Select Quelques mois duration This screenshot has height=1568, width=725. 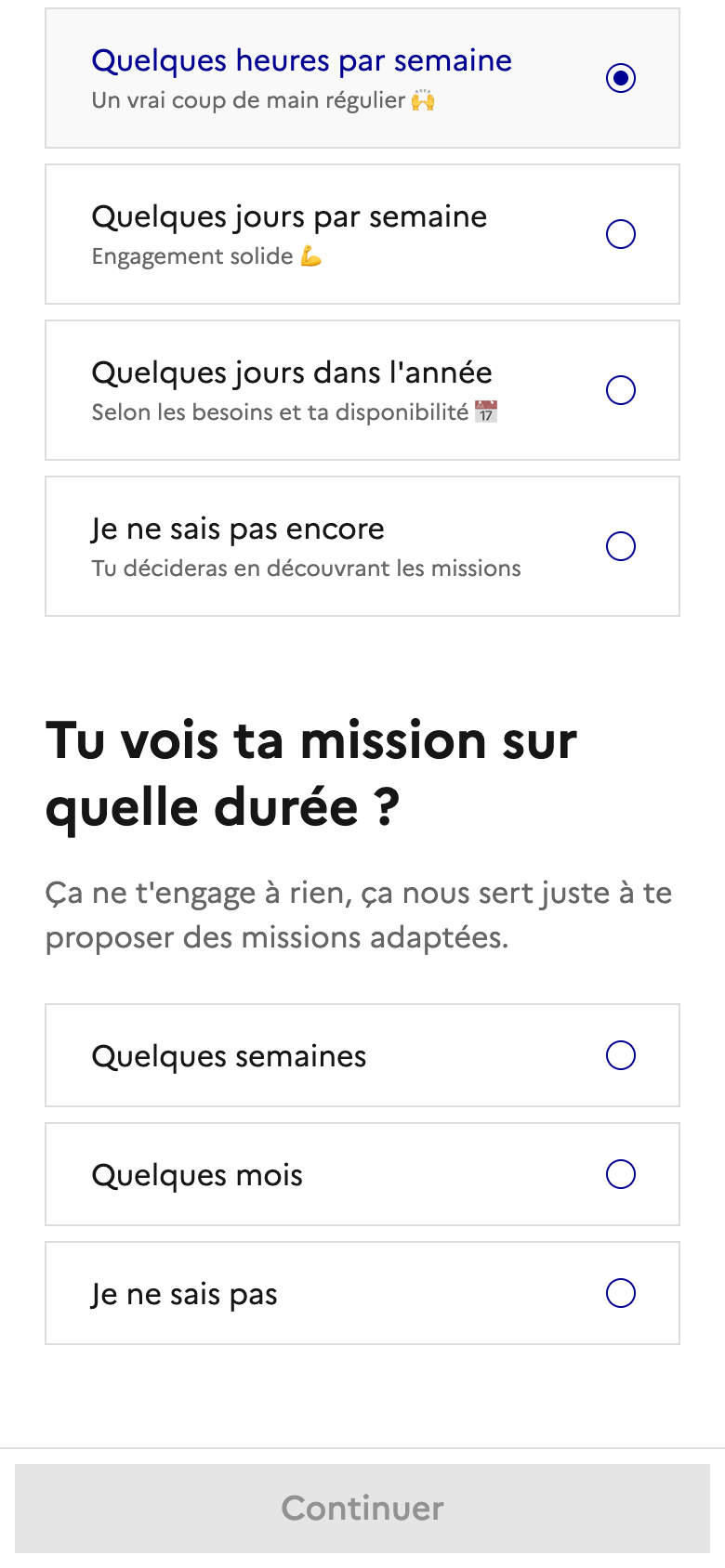coord(362,1174)
